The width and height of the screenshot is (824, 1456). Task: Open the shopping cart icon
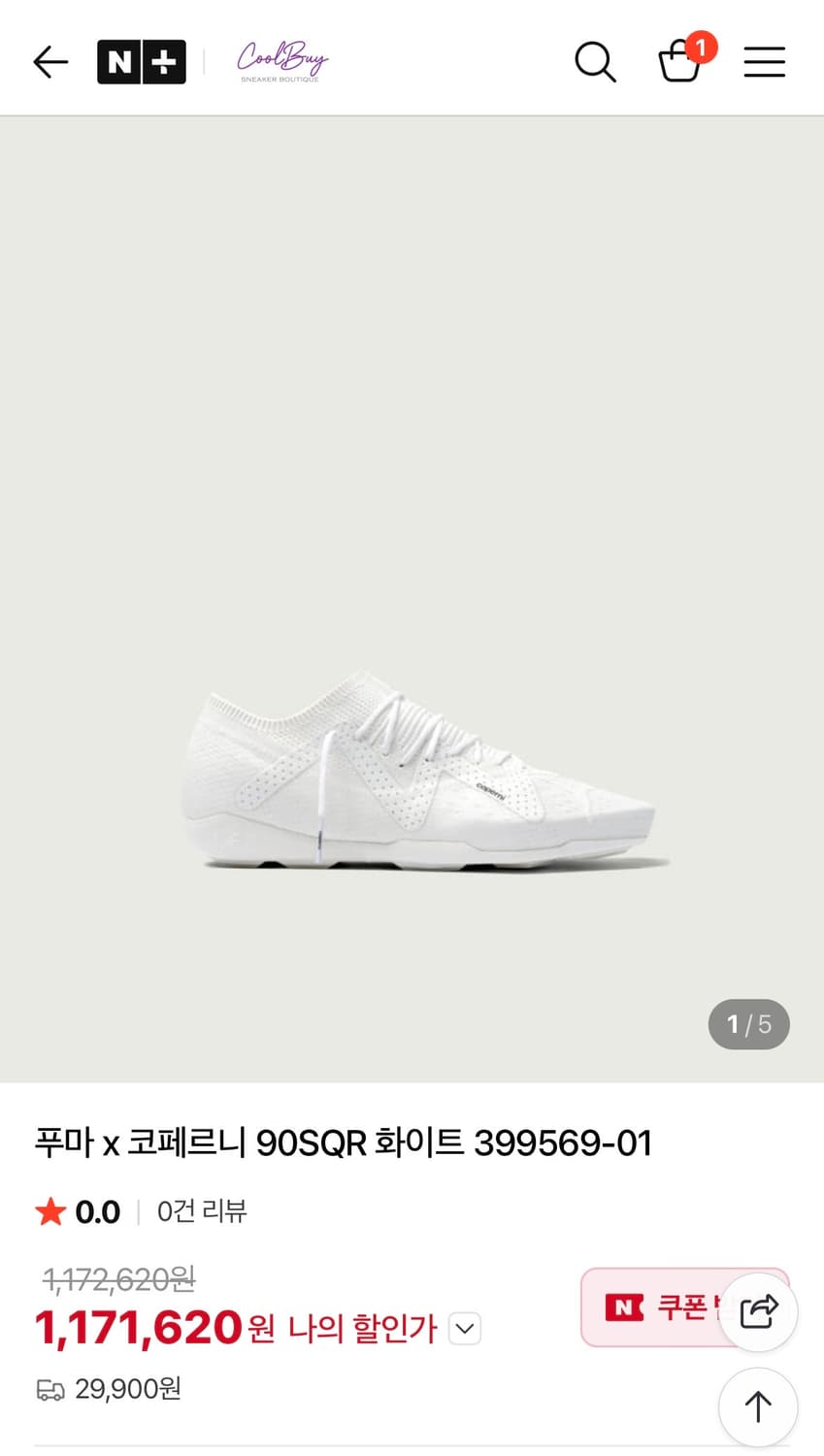click(680, 62)
